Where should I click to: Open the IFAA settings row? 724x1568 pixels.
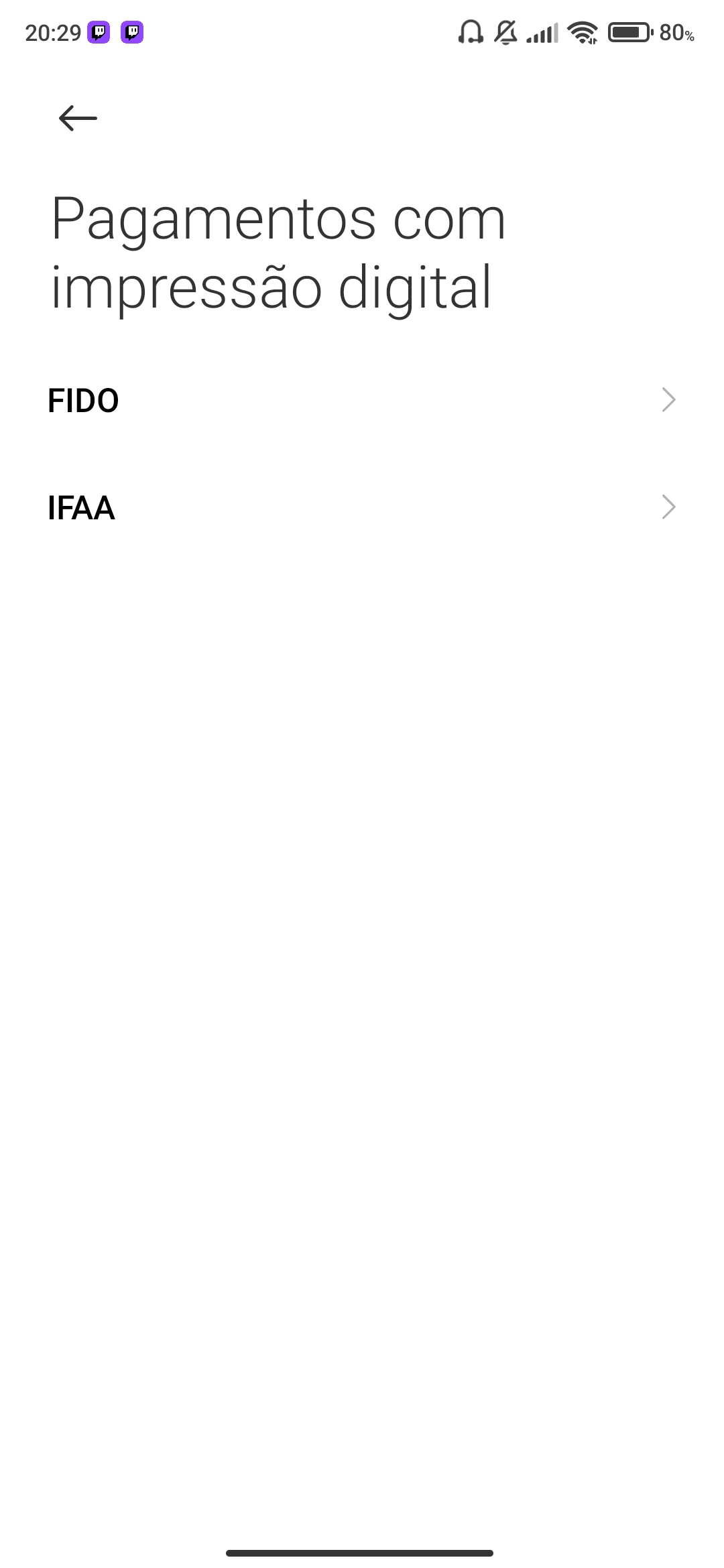coord(362,507)
